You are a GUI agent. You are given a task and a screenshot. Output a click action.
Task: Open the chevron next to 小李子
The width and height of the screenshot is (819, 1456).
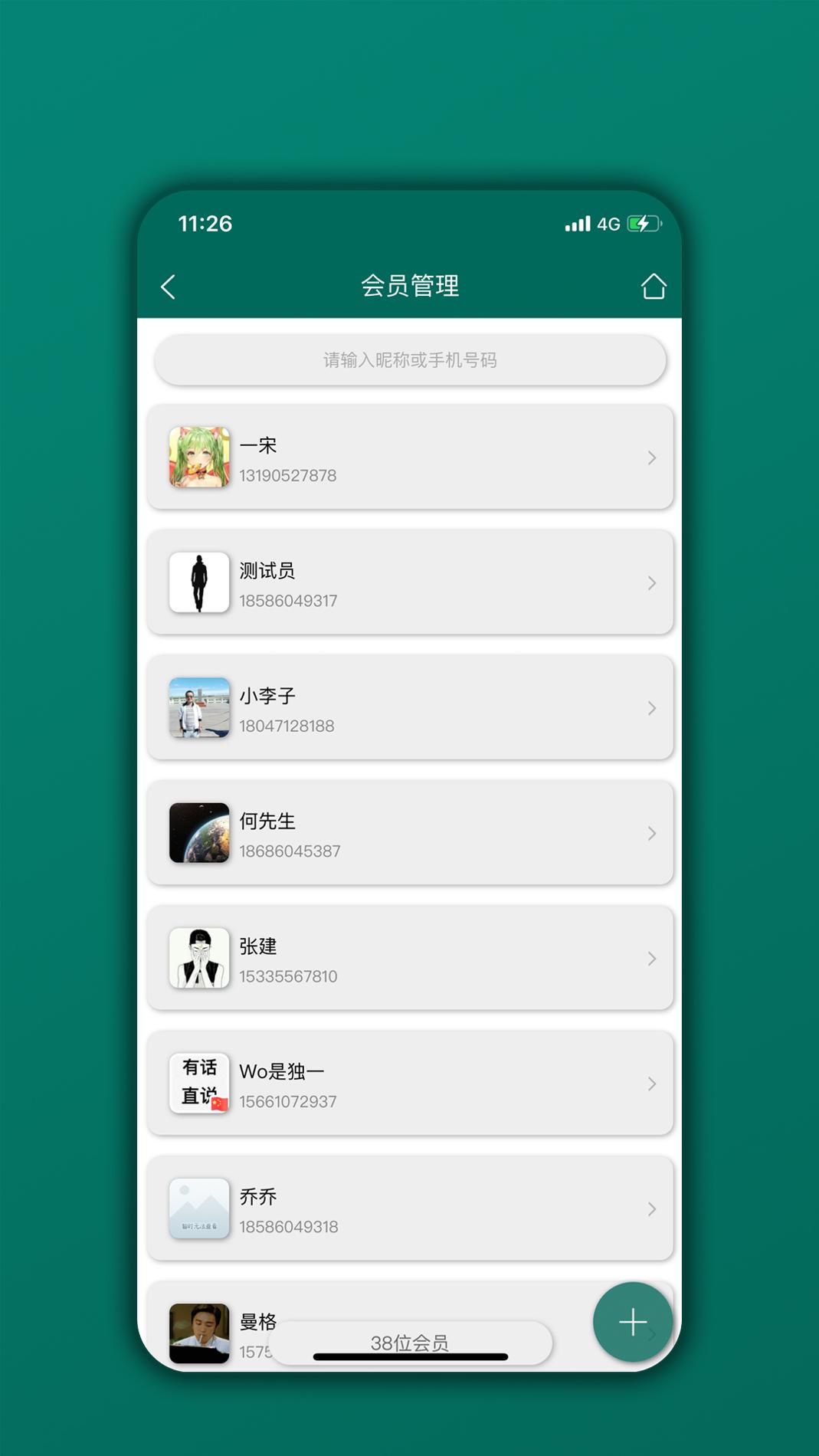[x=652, y=708]
